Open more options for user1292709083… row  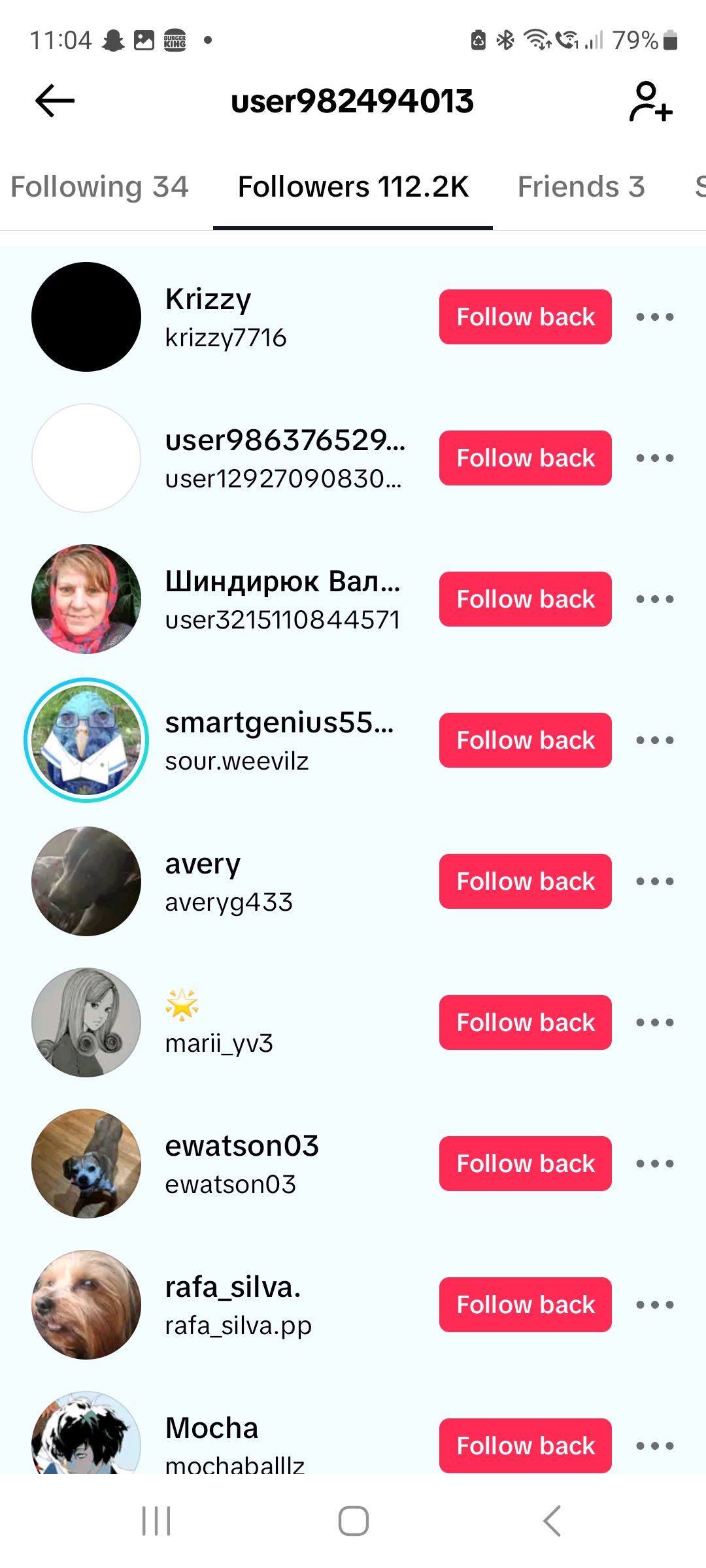click(x=654, y=458)
